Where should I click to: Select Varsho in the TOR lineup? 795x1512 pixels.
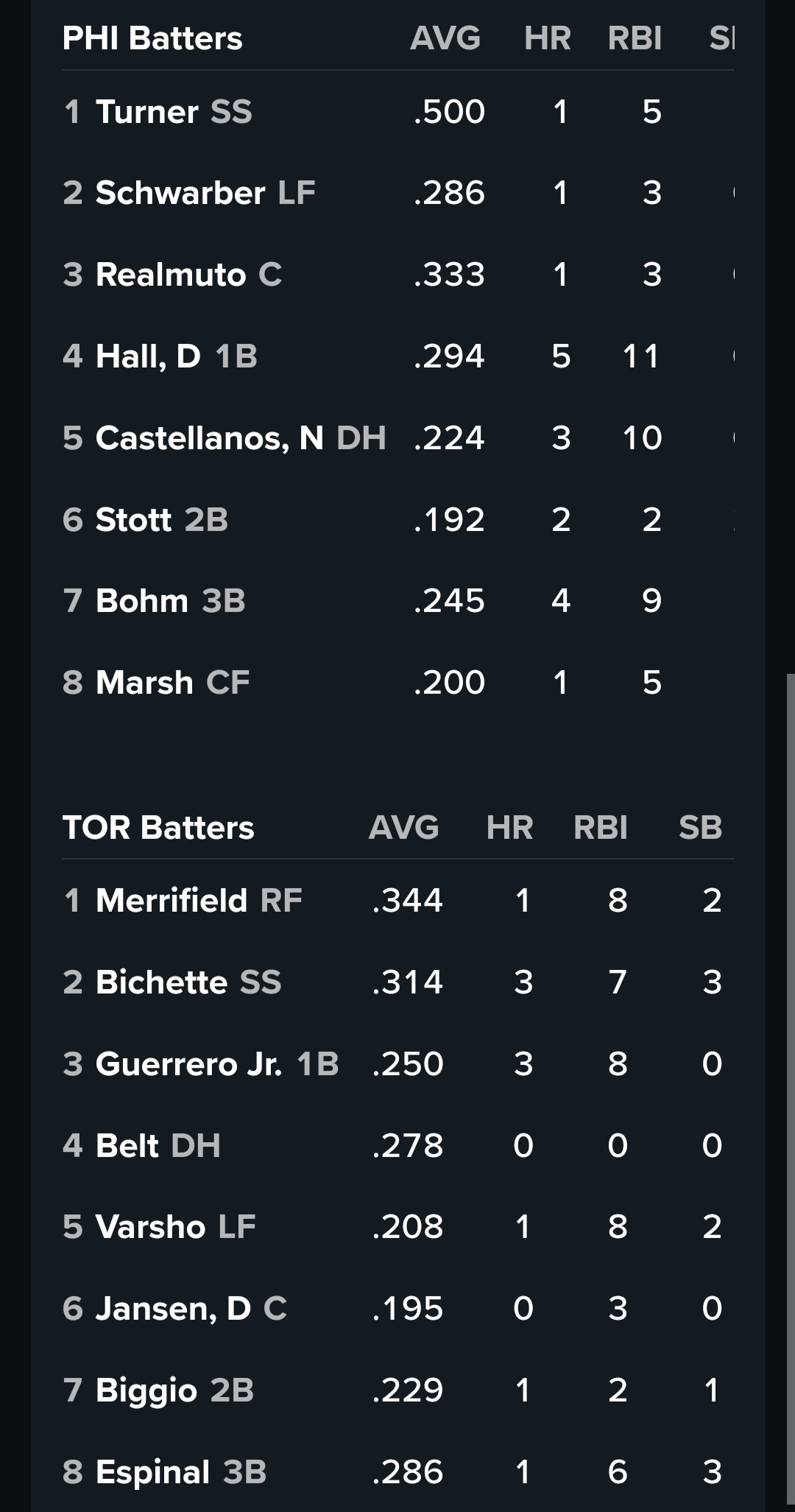150,1227
